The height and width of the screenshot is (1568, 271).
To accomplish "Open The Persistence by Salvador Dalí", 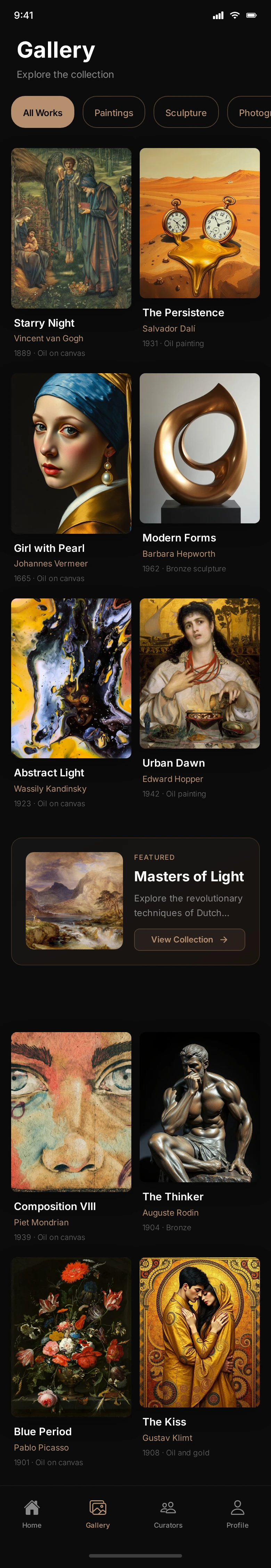I will (199, 223).
